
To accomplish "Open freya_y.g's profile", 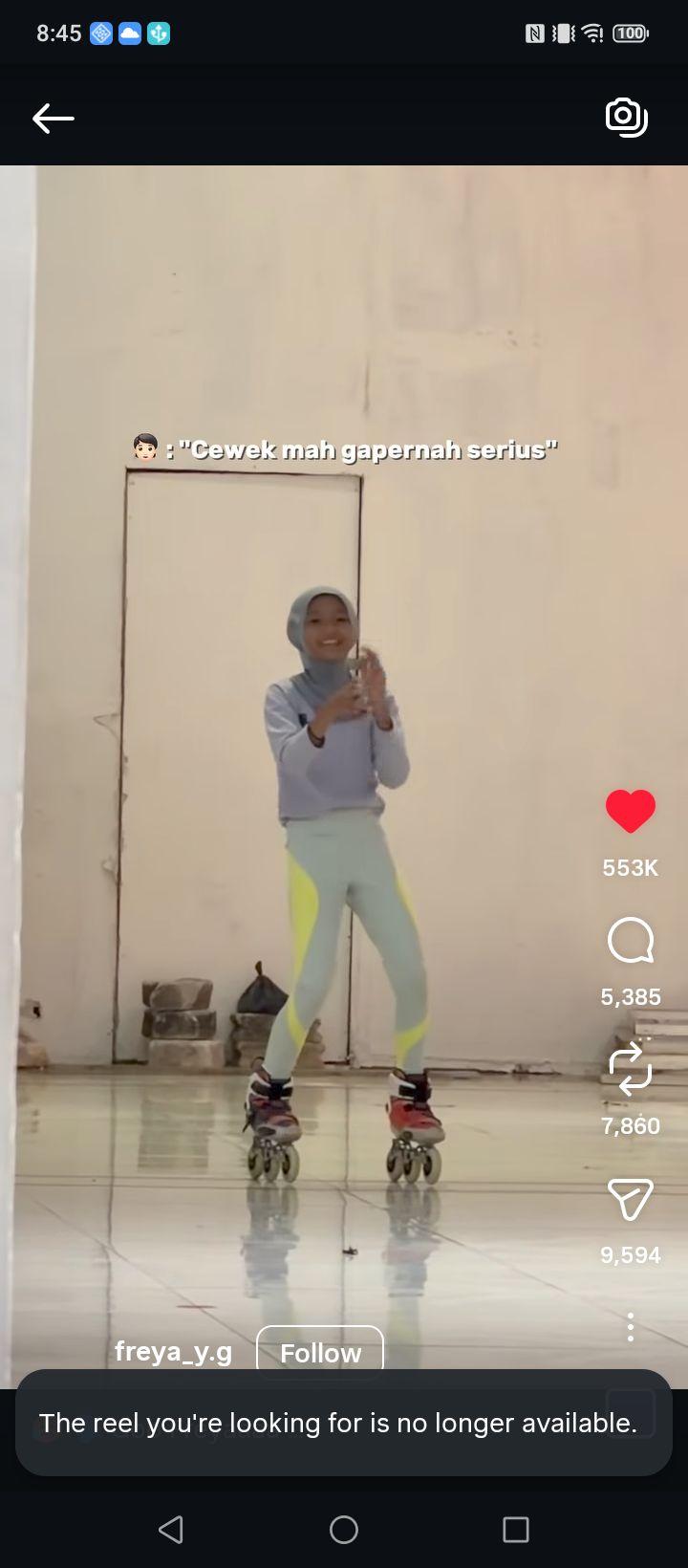I will tap(173, 1351).
